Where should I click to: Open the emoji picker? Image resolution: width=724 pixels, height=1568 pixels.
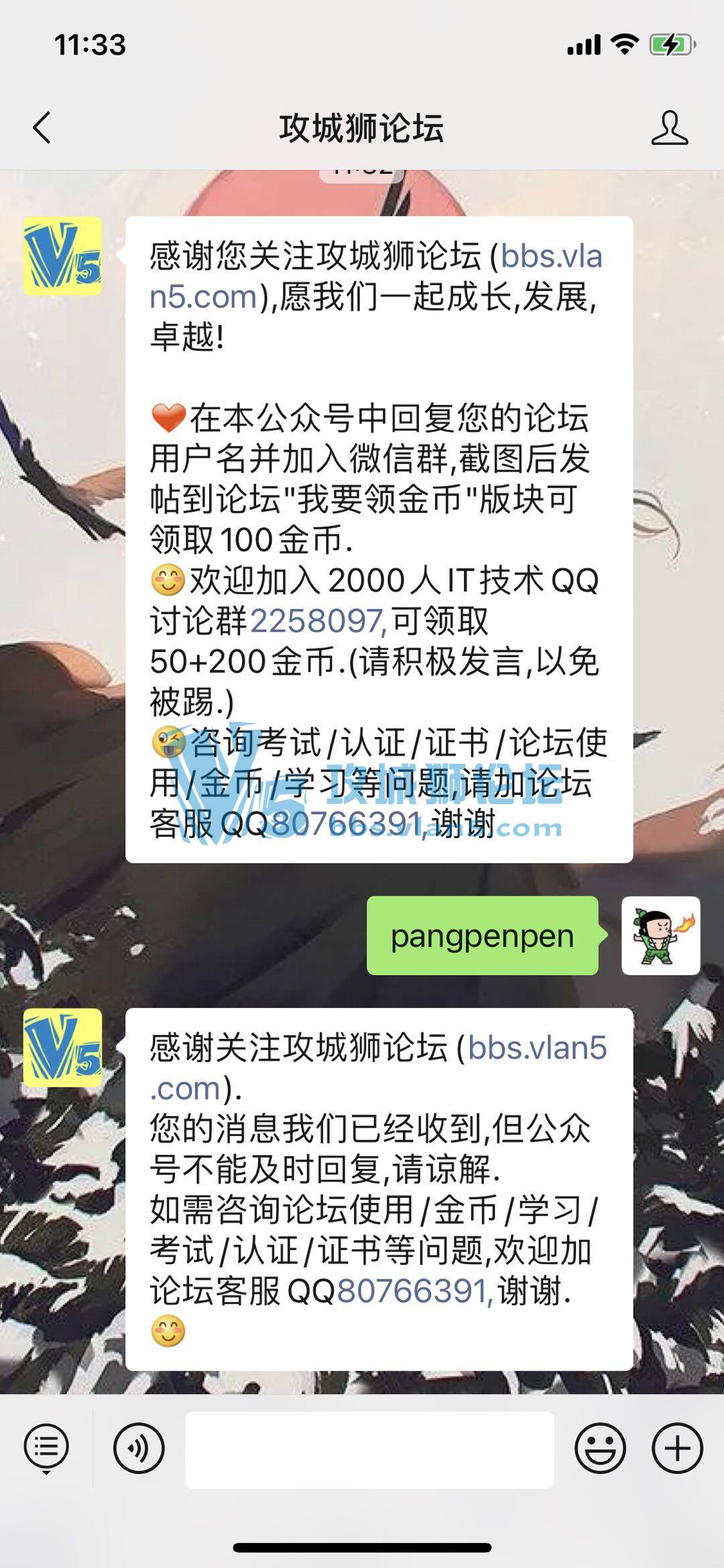[600, 1449]
